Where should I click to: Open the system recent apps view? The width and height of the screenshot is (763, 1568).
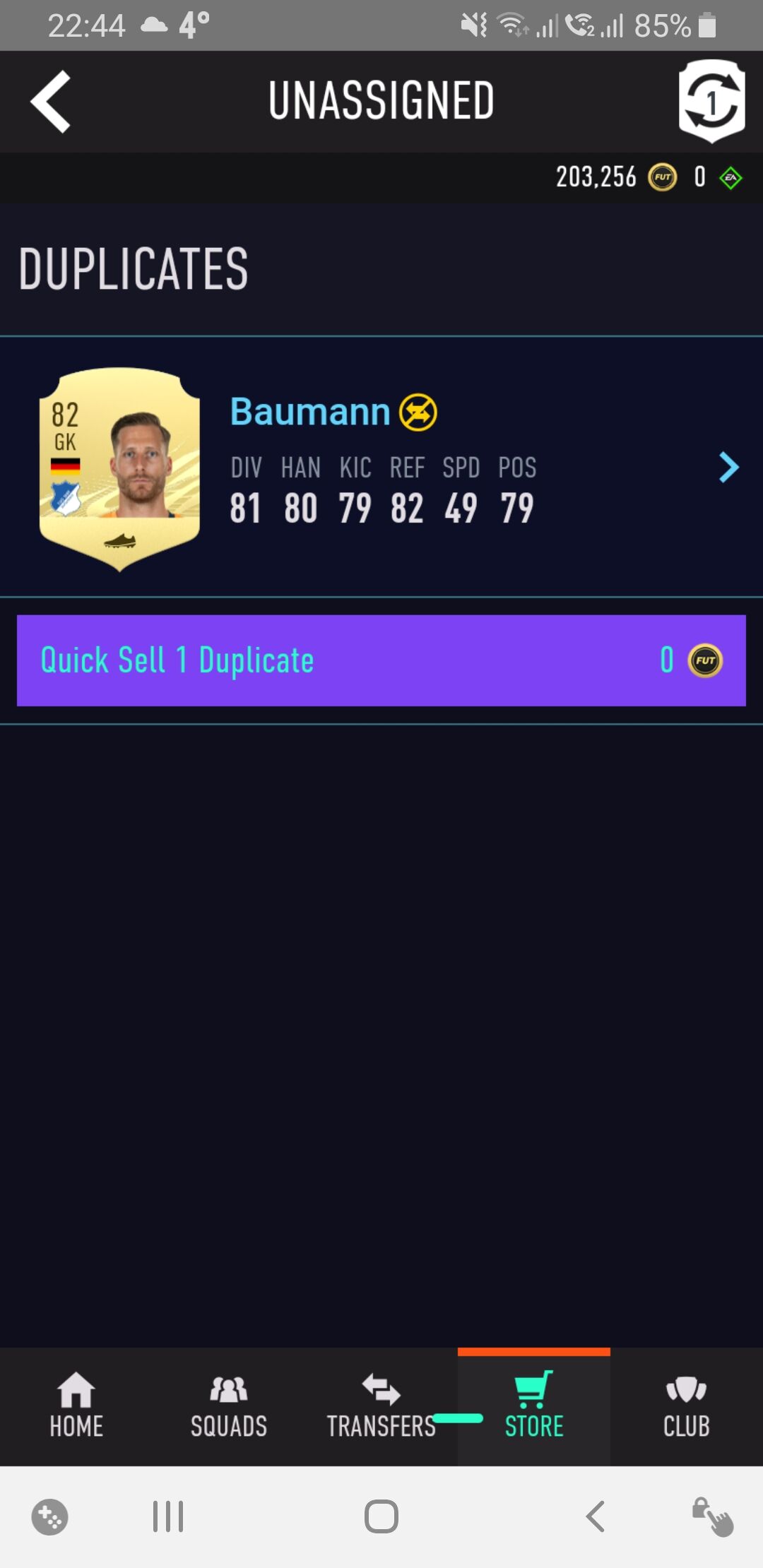[168, 1516]
